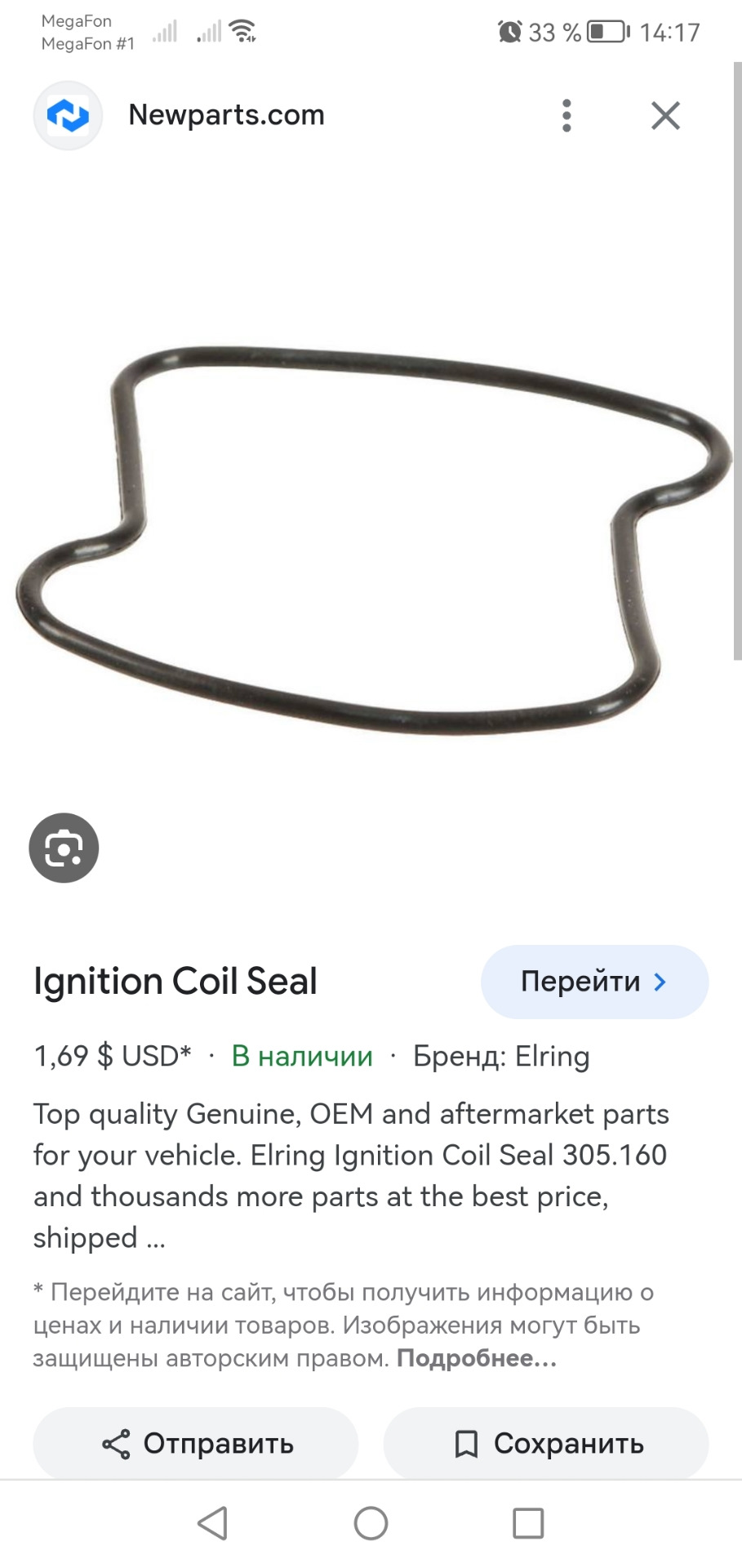Go to the home screen

pyautogui.click(x=371, y=1523)
